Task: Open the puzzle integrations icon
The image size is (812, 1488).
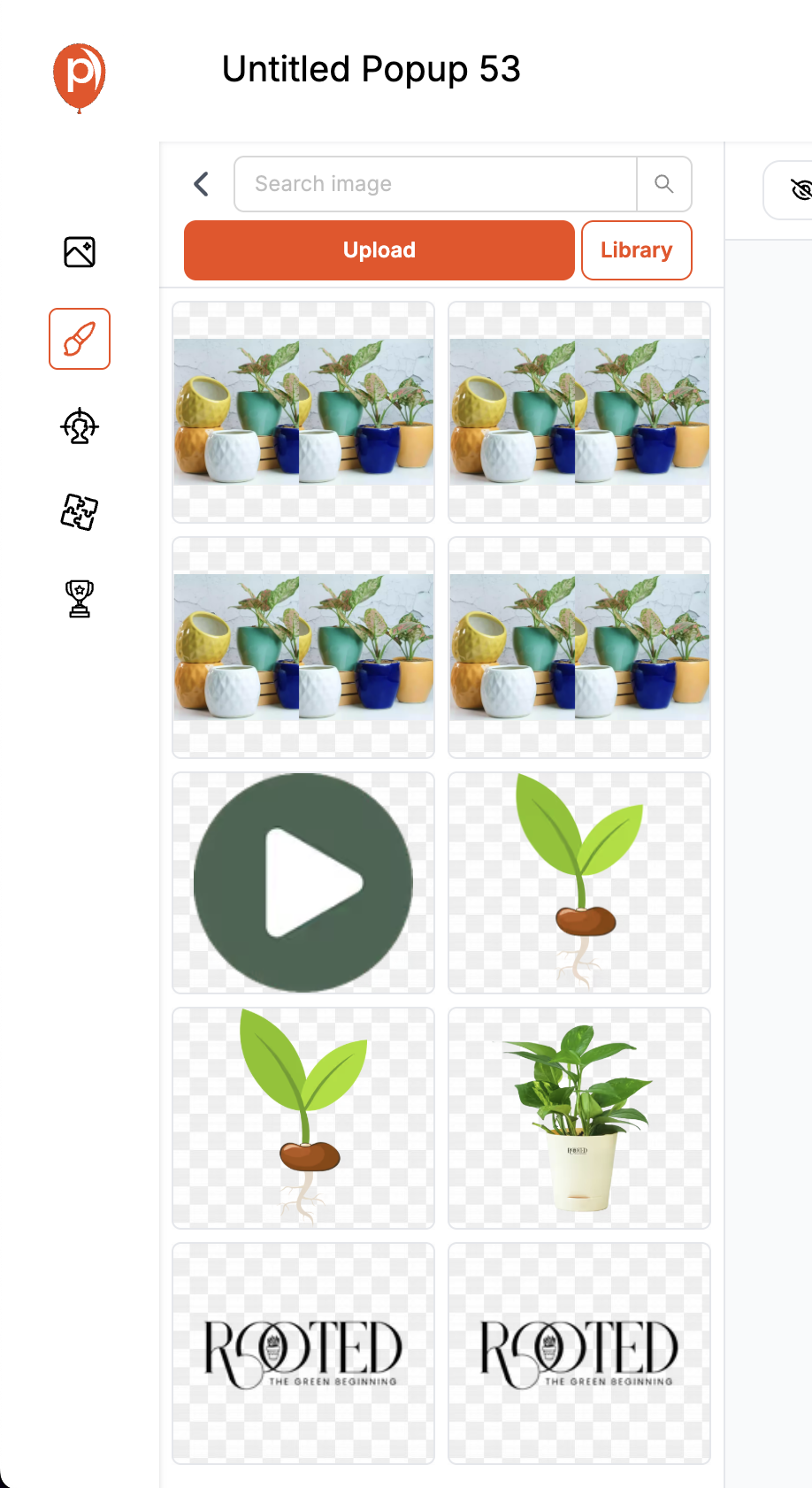Action: (80, 512)
